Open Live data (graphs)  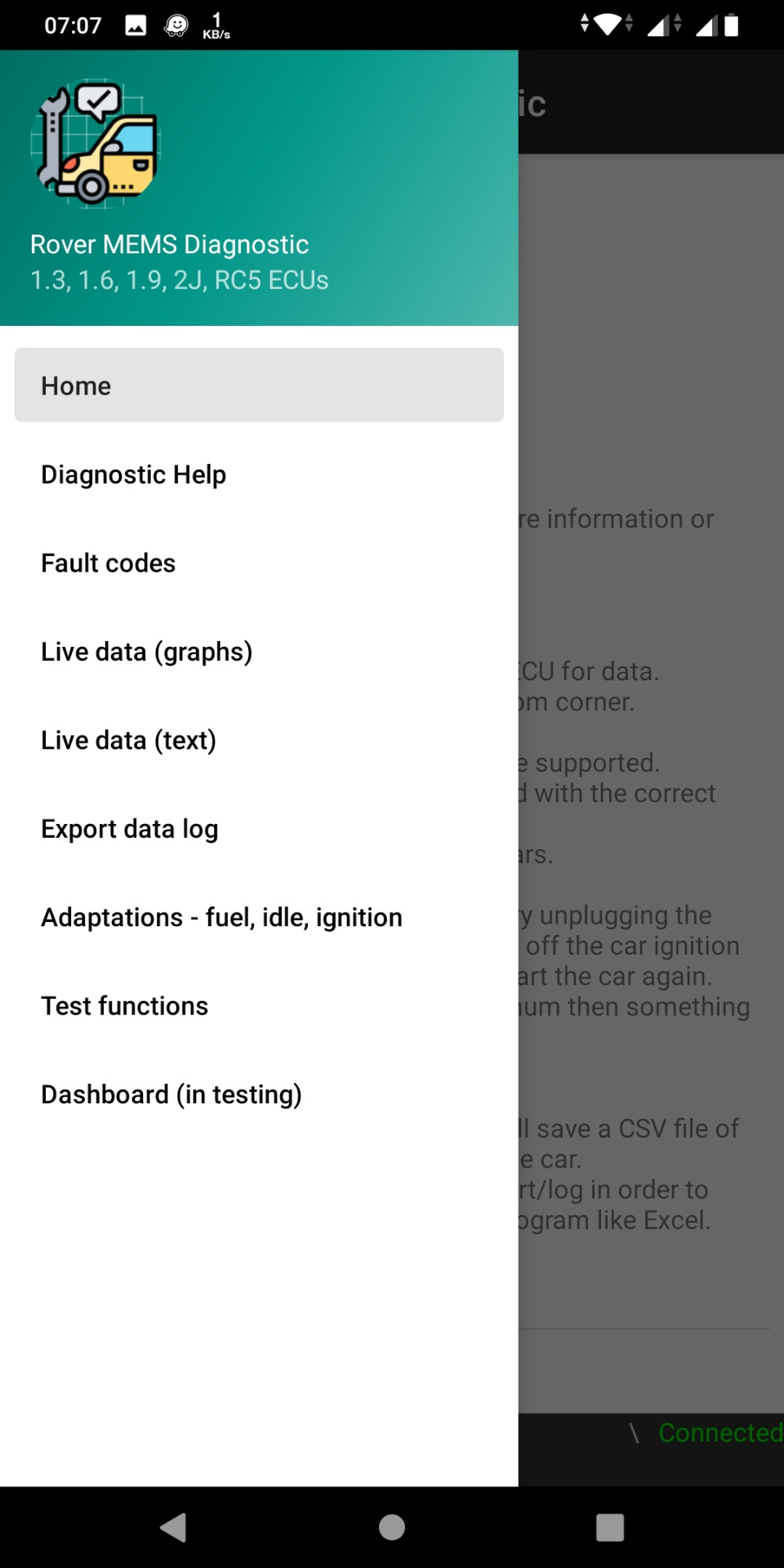coord(147,652)
